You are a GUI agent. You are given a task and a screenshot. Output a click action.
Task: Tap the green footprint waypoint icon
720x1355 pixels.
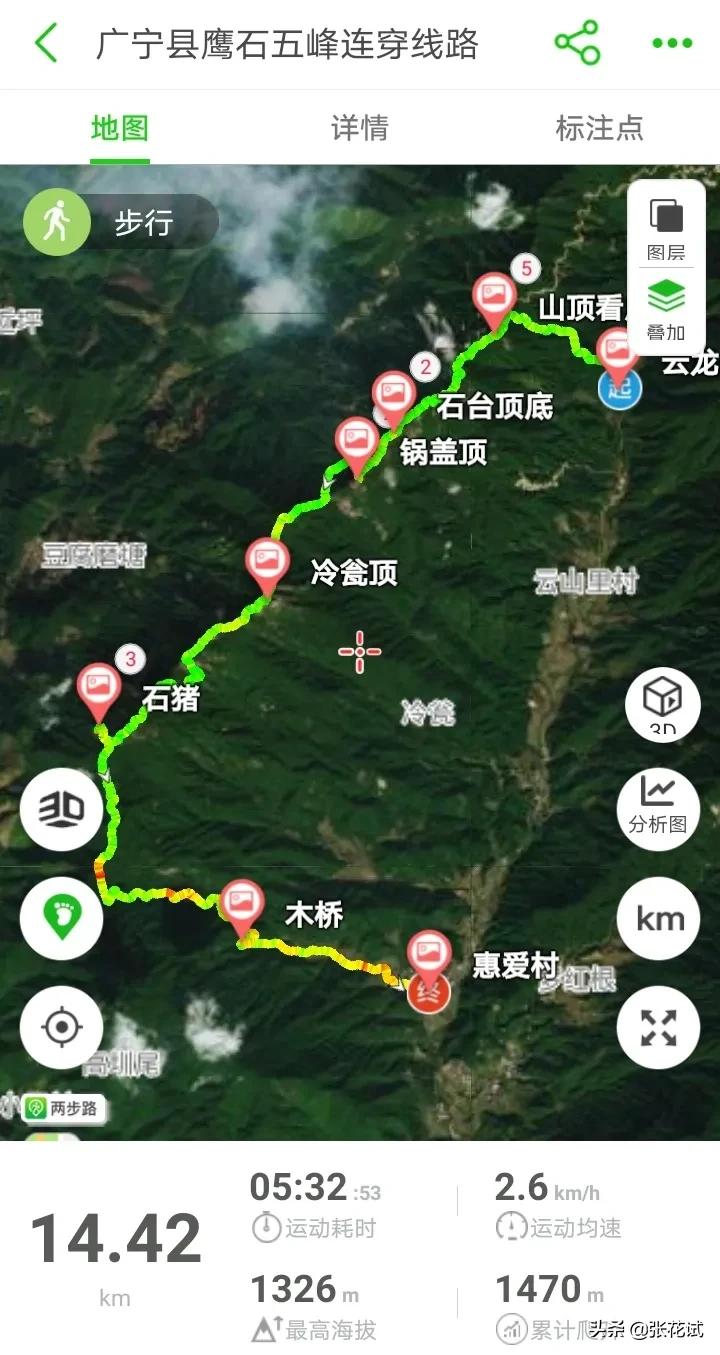click(62, 918)
